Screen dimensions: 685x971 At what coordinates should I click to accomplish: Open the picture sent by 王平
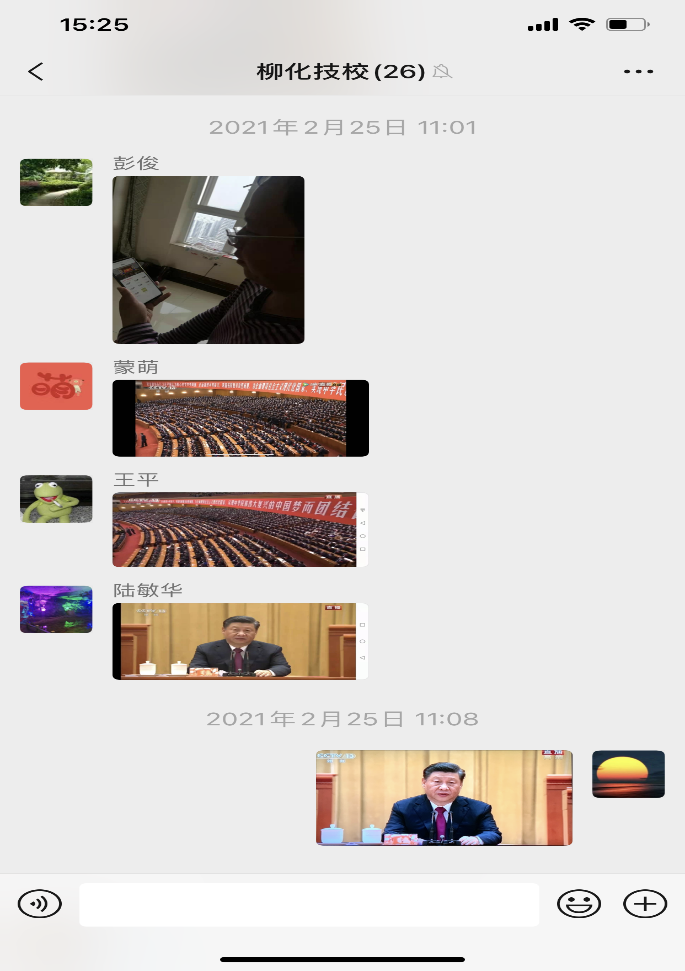(x=240, y=529)
